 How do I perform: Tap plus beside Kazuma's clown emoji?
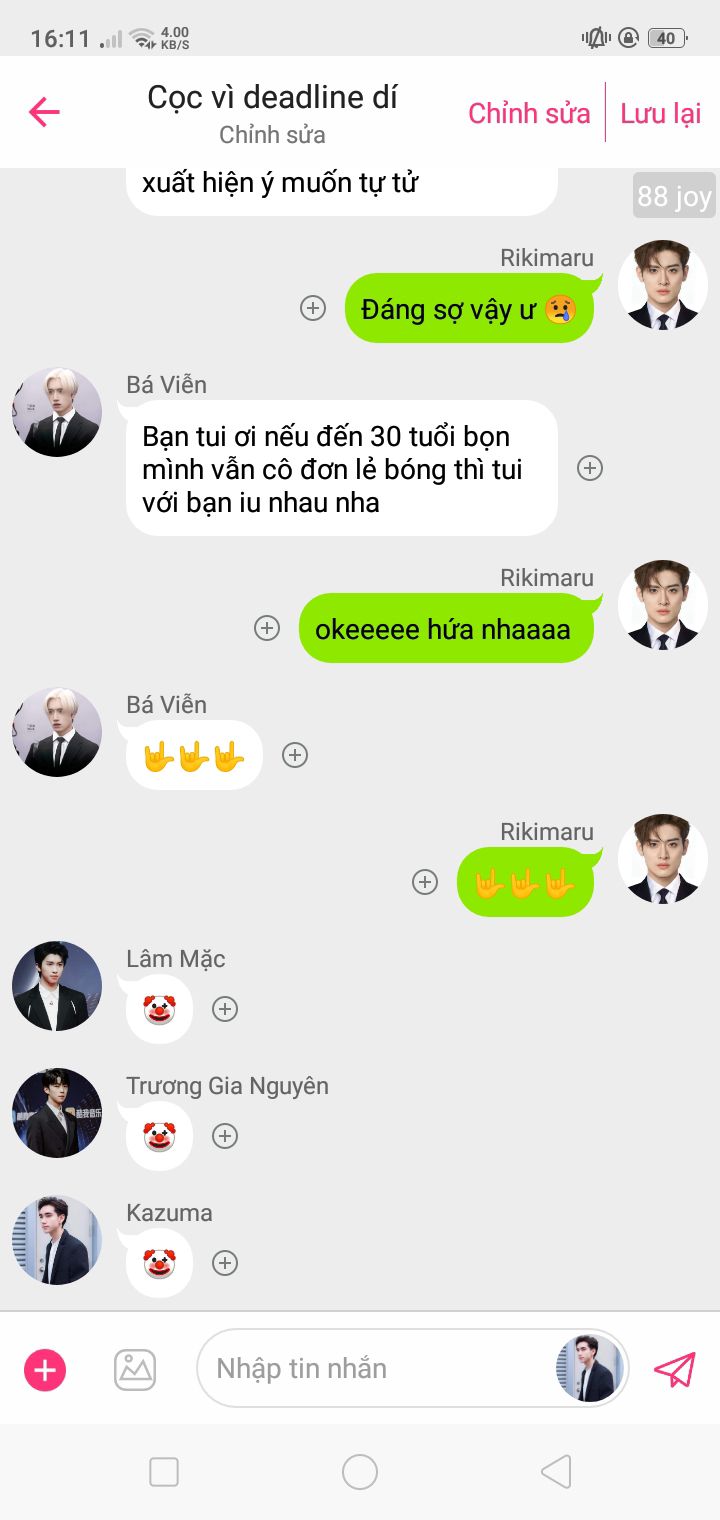(x=225, y=1263)
